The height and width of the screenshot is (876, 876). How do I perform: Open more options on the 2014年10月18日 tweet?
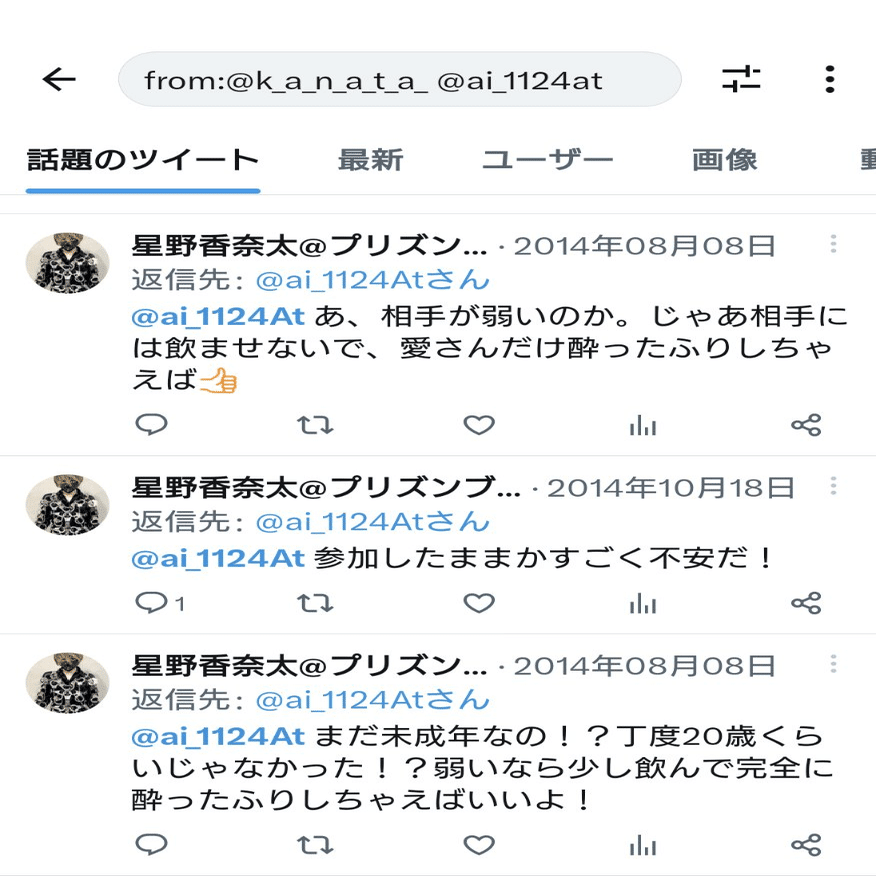click(833, 487)
